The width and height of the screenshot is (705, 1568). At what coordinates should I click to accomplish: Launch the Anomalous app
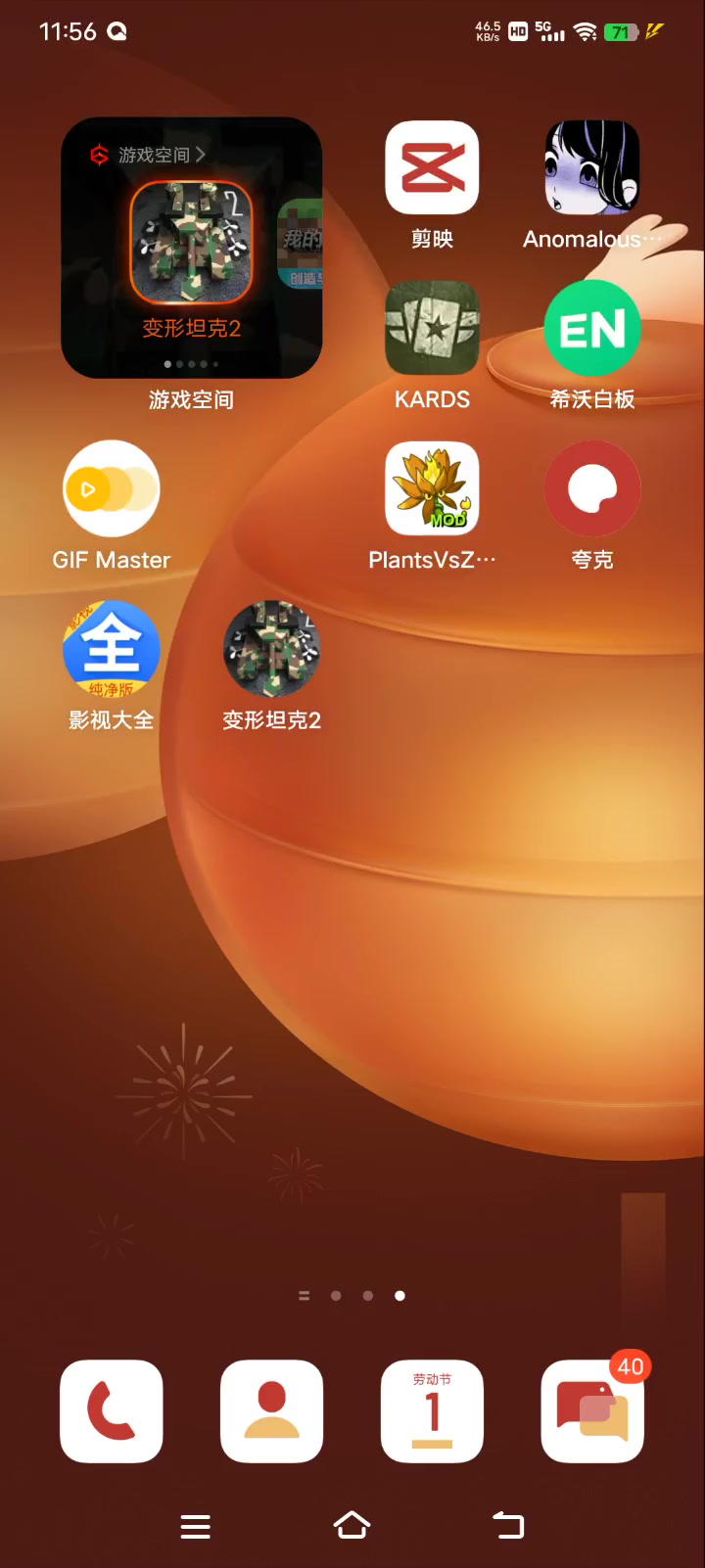click(592, 167)
